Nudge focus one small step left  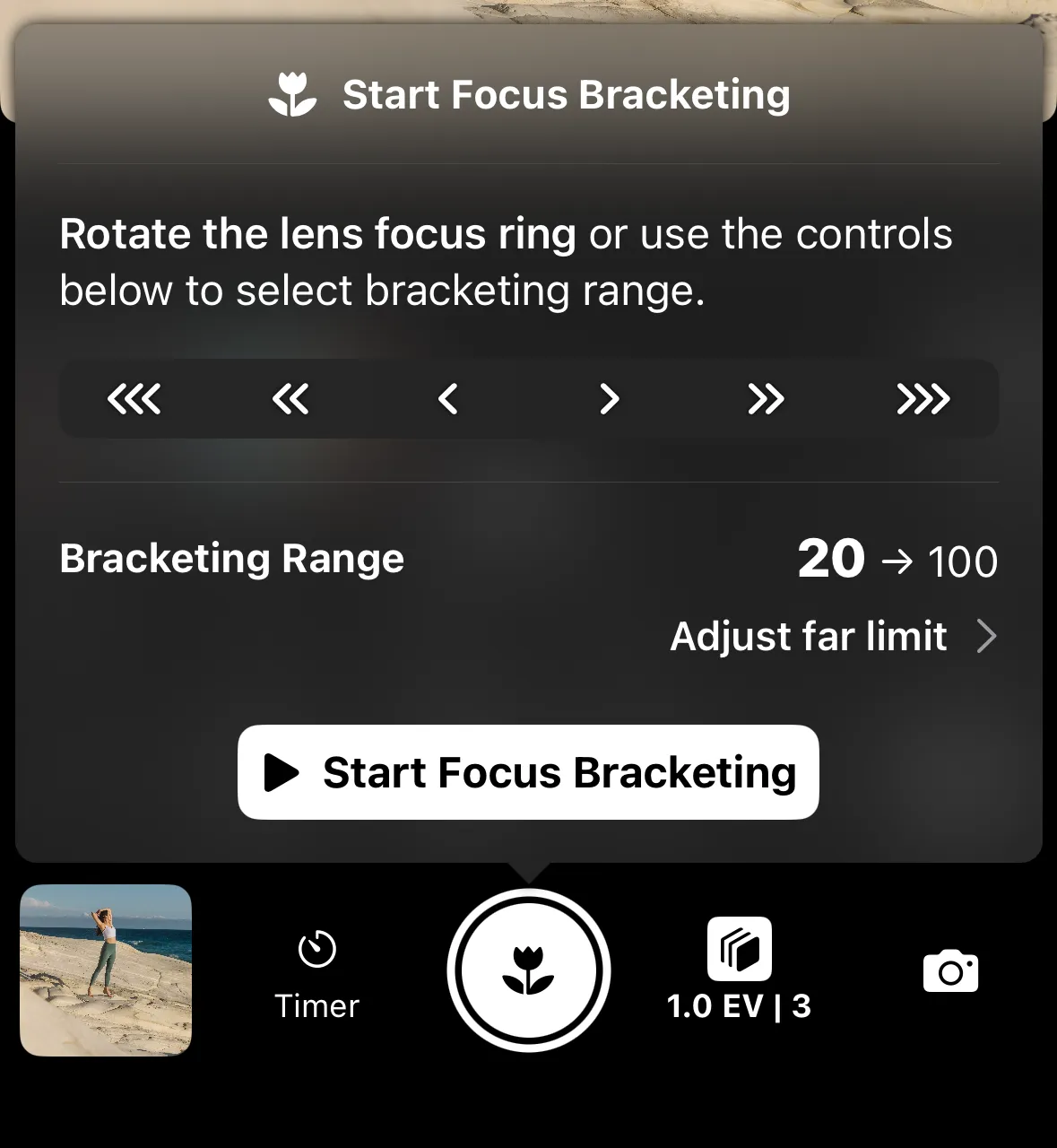pos(448,399)
